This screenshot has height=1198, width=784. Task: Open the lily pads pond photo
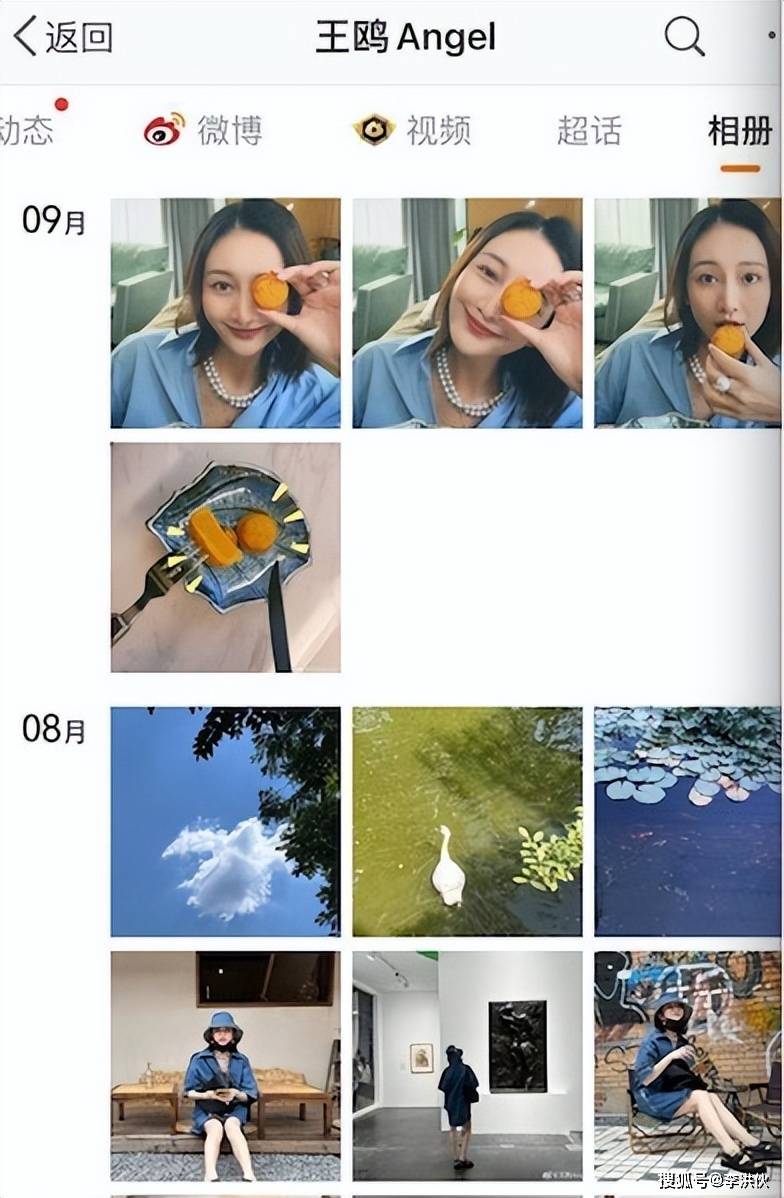tap(688, 821)
